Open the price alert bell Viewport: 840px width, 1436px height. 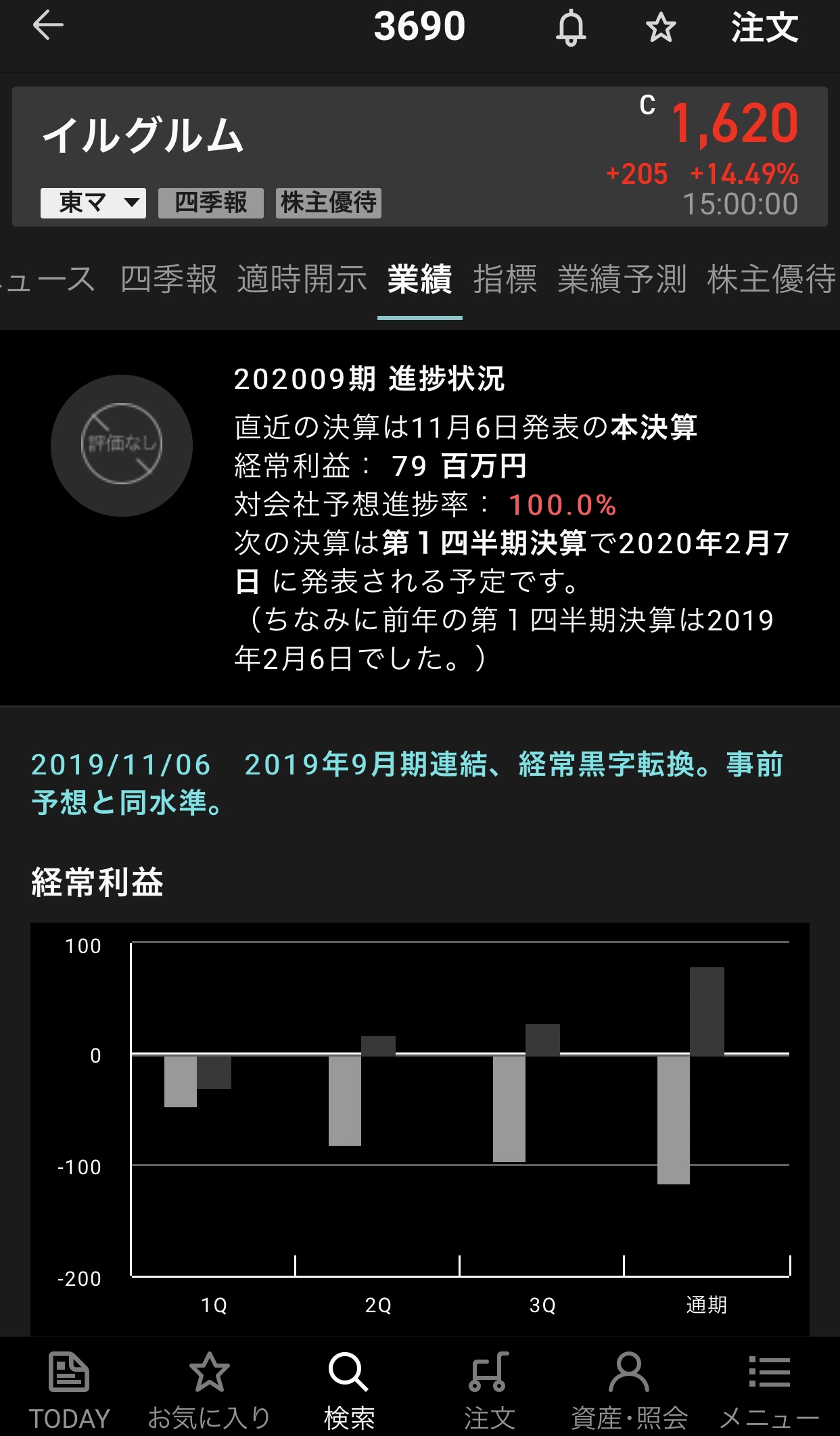(571, 28)
